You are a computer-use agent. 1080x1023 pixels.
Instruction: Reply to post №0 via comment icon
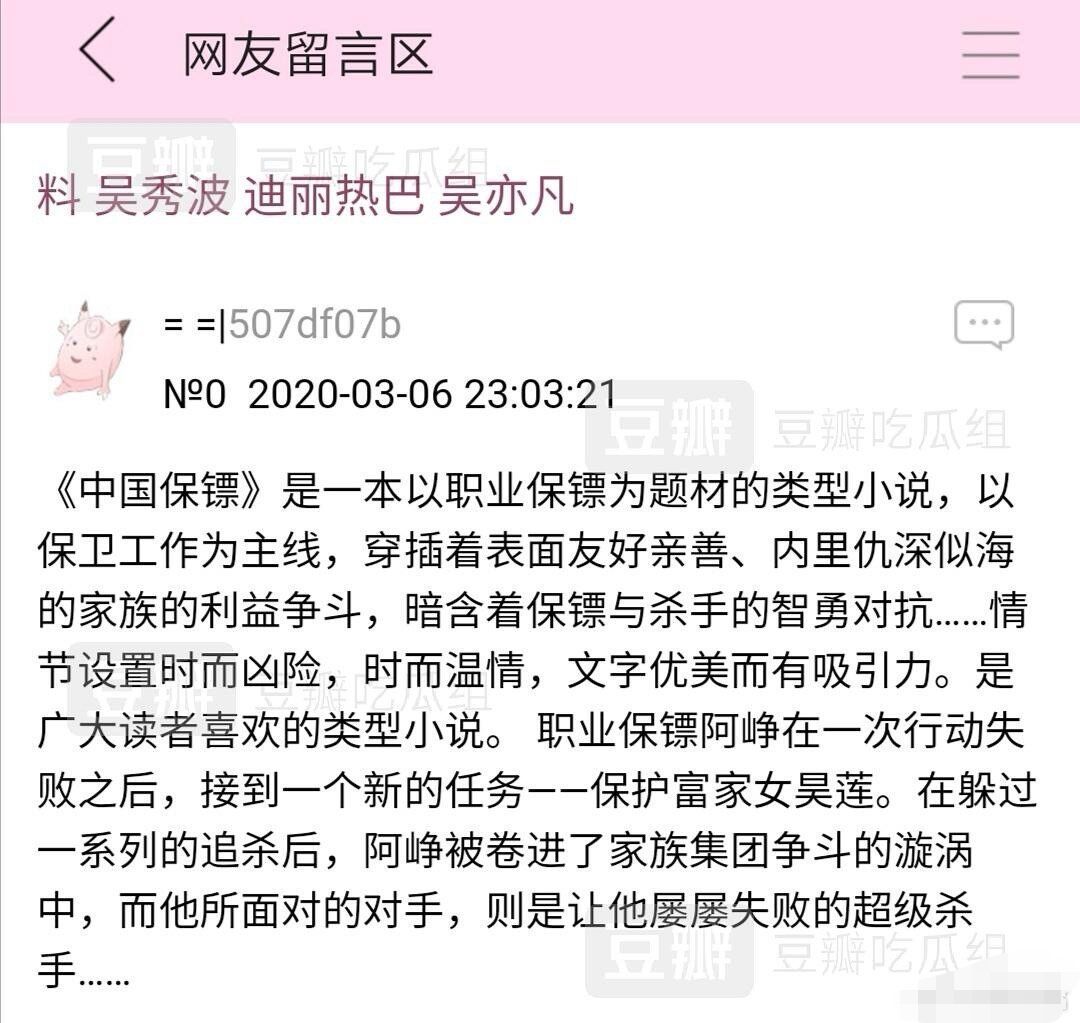[983, 325]
